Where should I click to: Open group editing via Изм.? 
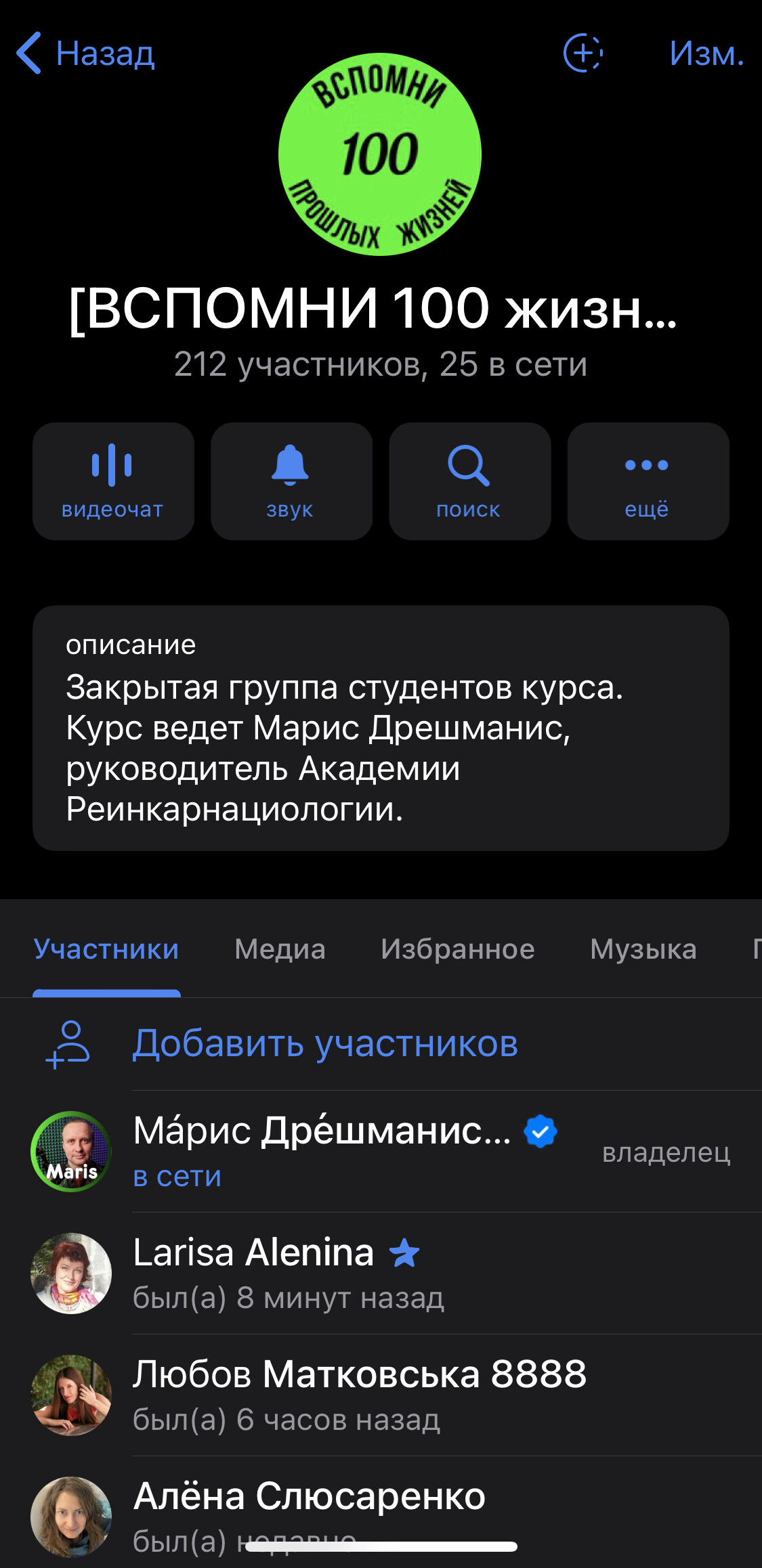point(706,53)
